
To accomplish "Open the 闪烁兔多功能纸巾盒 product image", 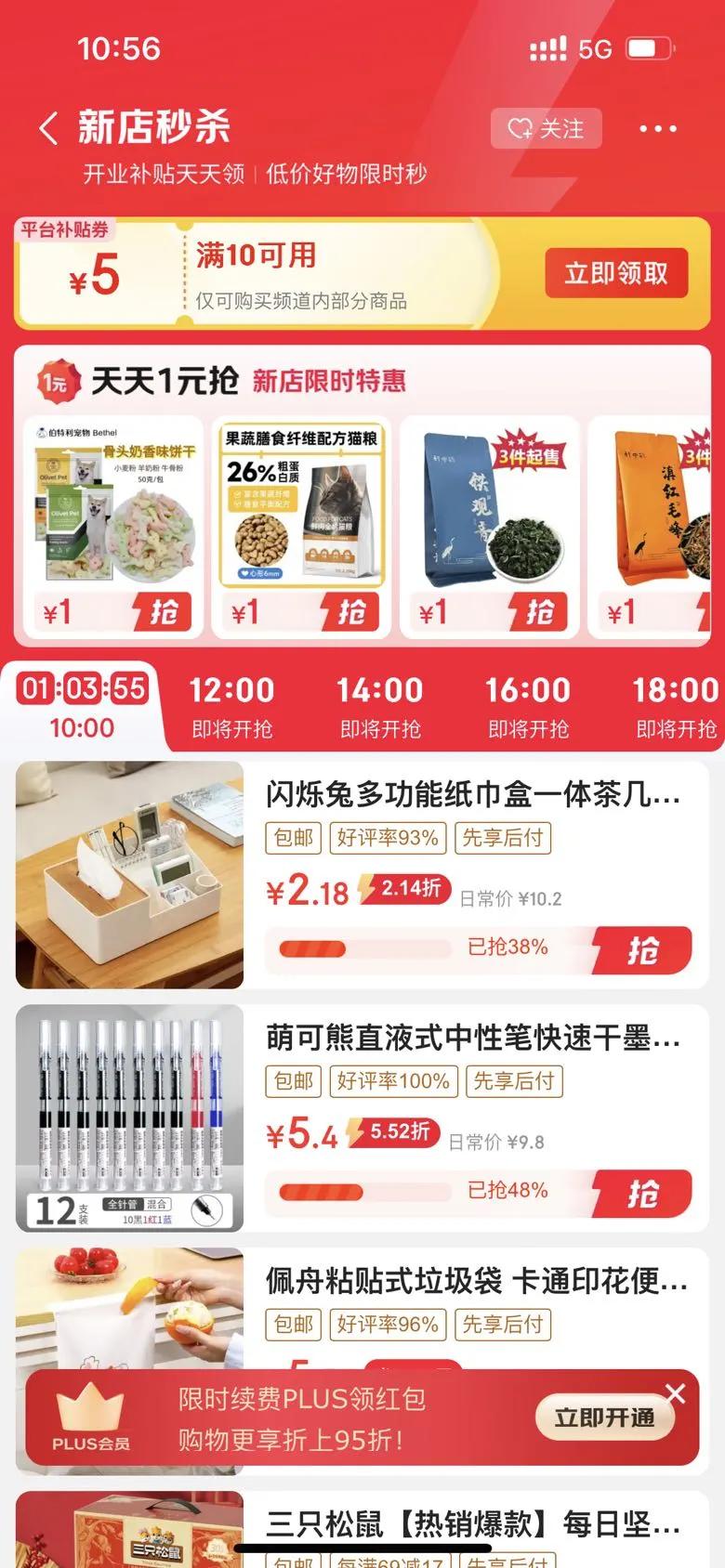I will (x=129, y=875).
